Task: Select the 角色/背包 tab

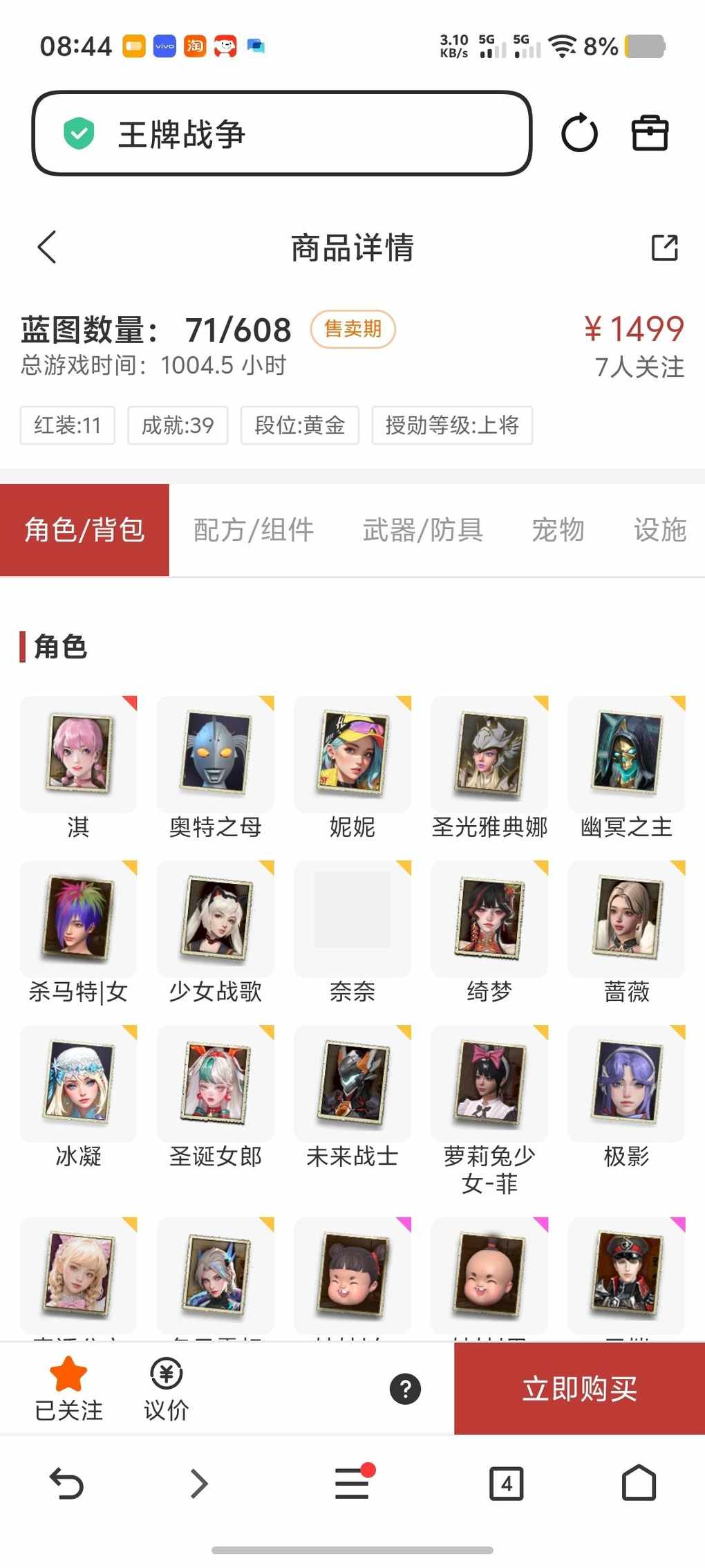Action: tap(84, 530)
